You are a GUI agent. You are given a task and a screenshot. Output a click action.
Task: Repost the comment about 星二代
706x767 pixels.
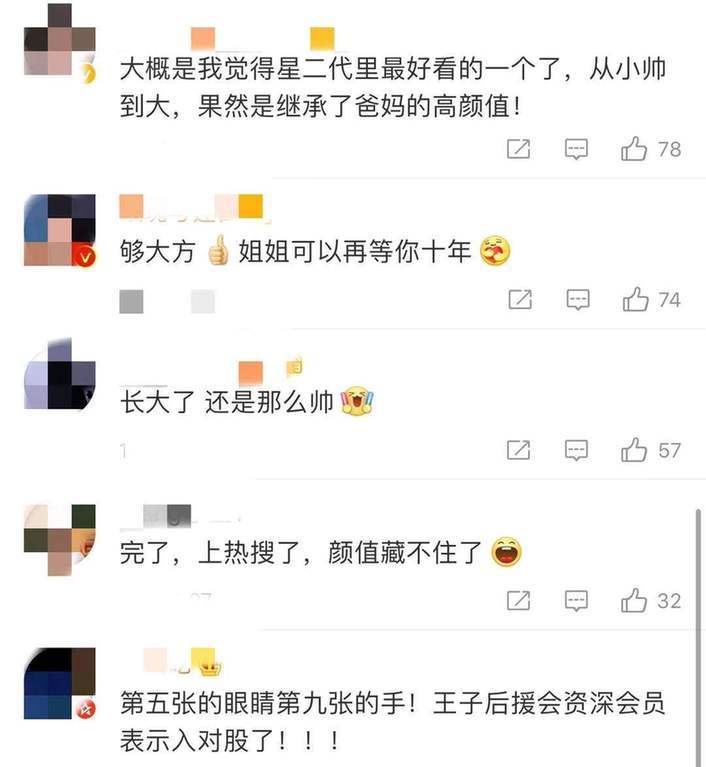click(x=518, y=150)
